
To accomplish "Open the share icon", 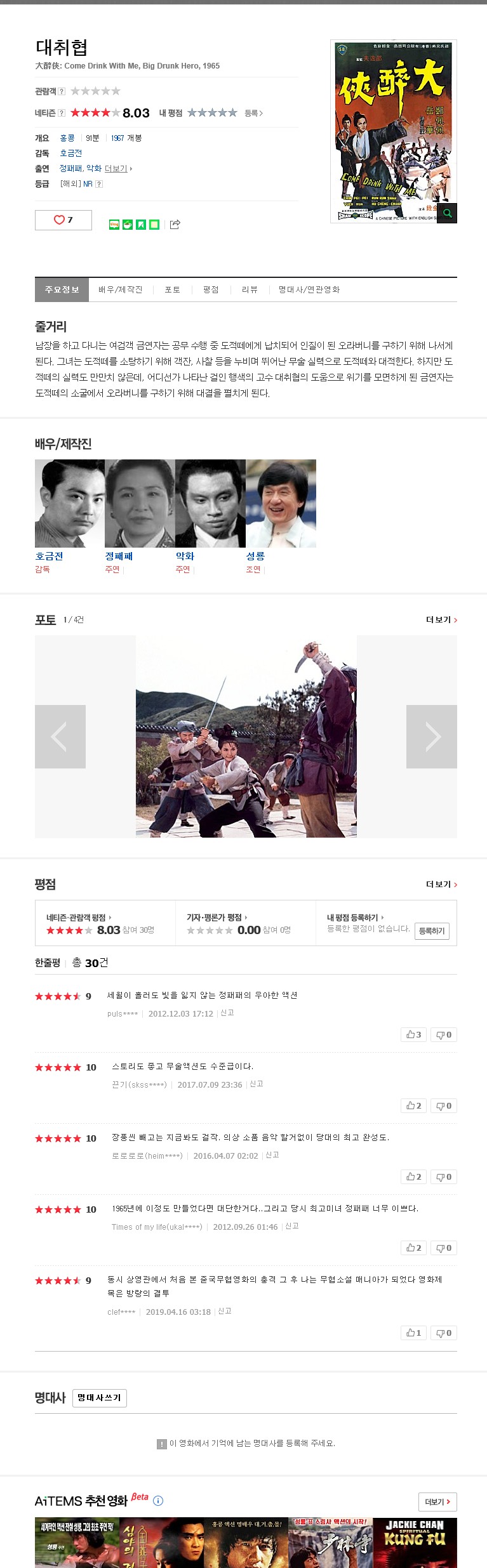I will click(175, 224).
